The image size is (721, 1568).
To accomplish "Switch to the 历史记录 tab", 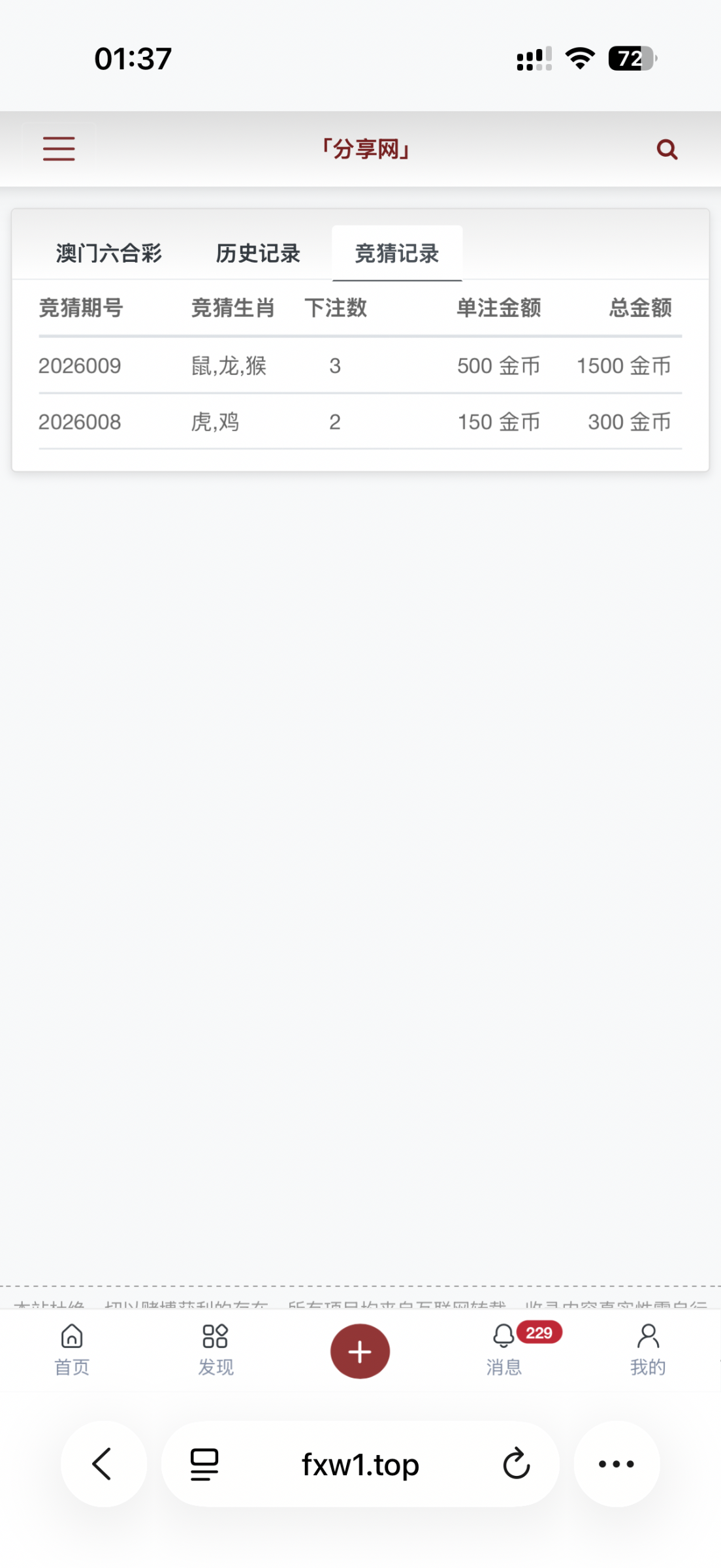I will point(258,253).
